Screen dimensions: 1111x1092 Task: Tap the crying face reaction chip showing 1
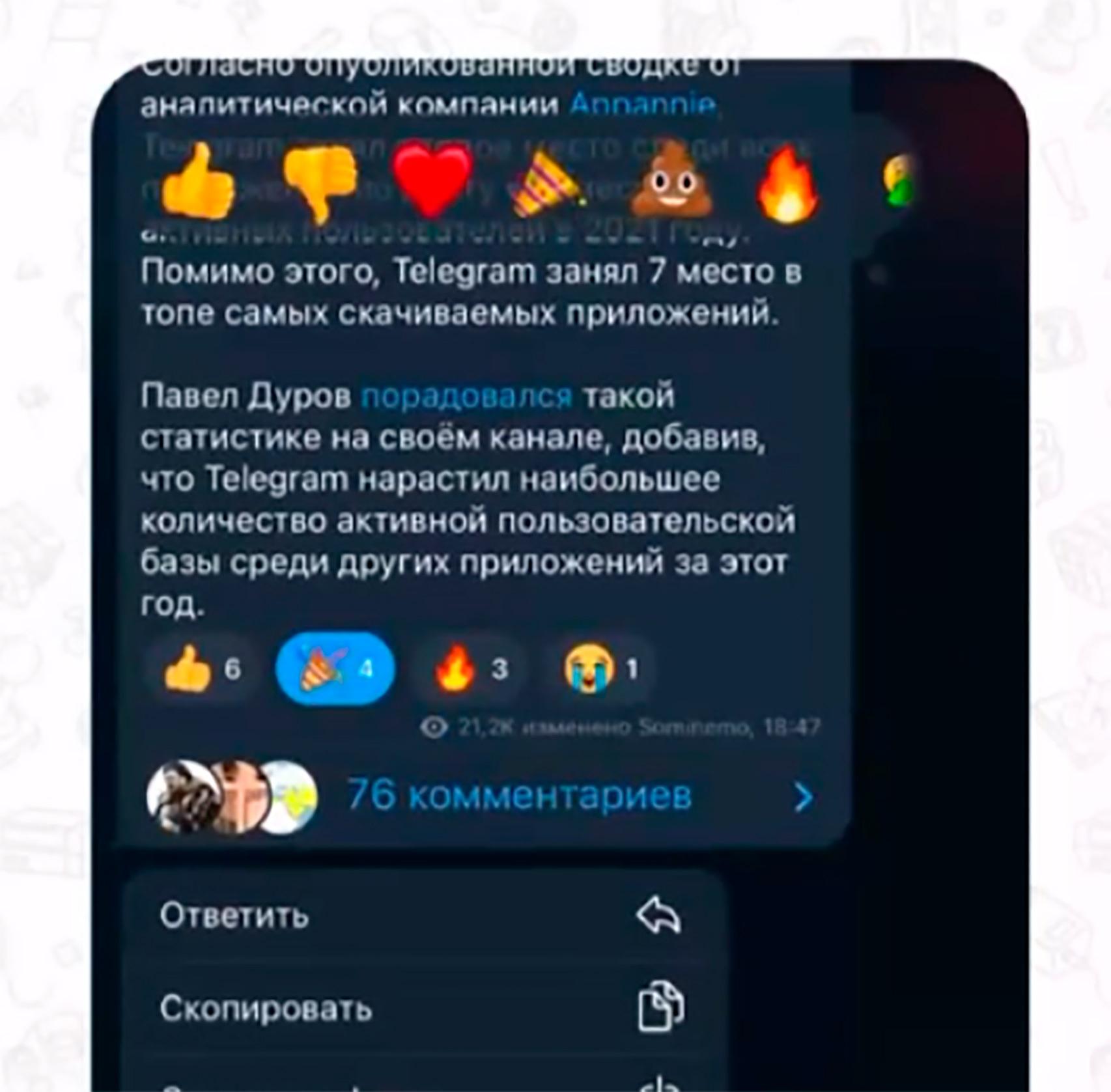tap(599, 668)
